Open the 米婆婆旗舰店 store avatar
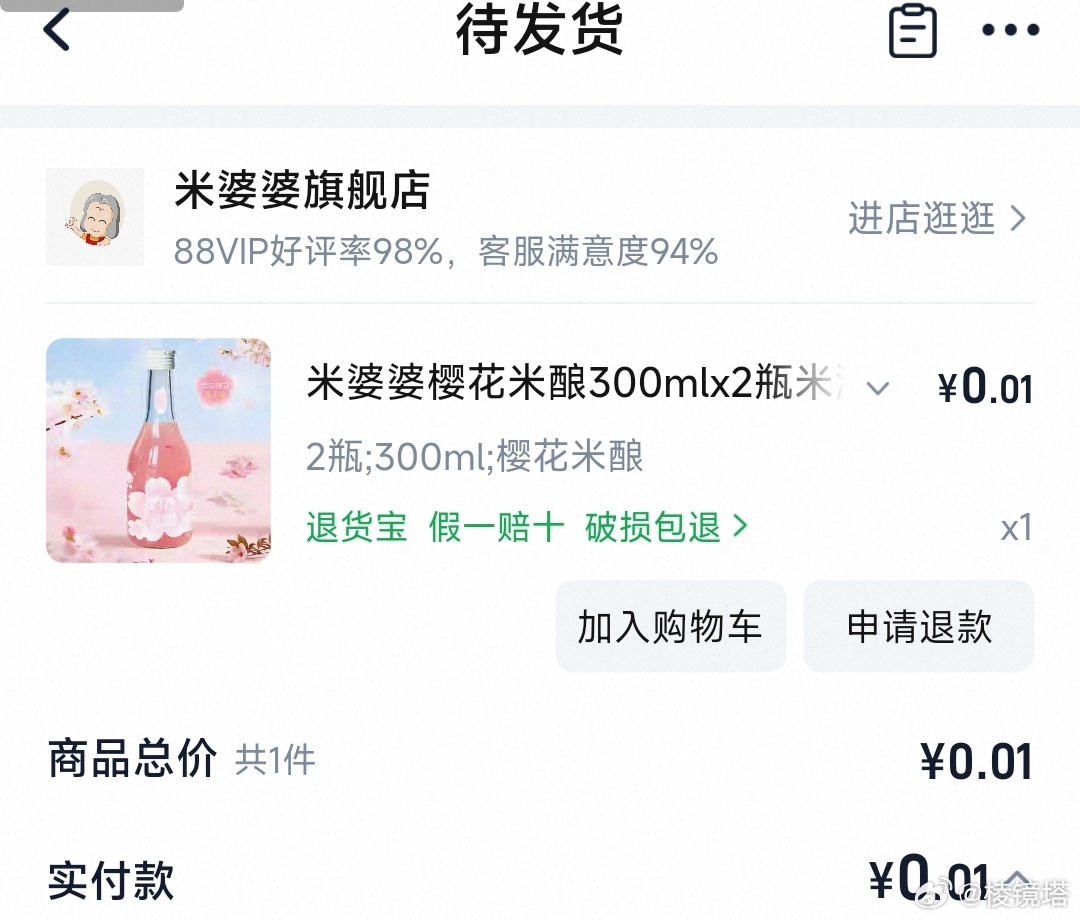The image size is (1080, 920). 95,217
